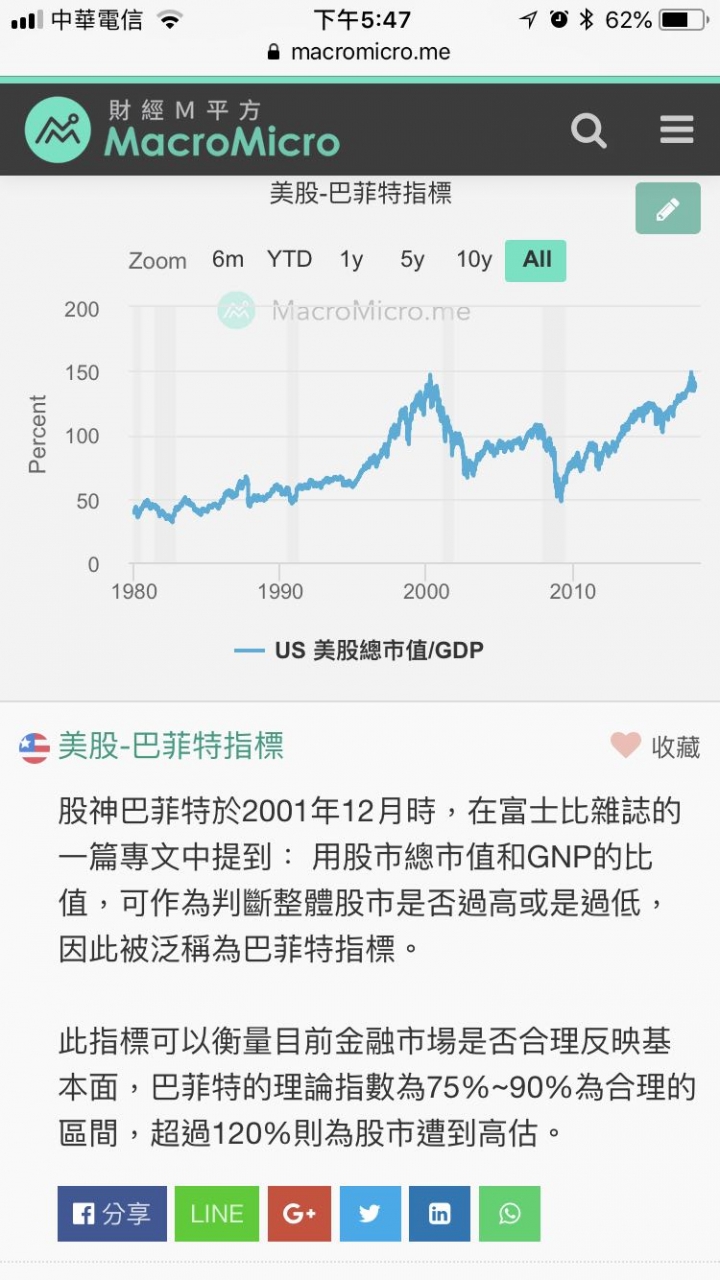Share on Facebook with 分享 button
The image size is (720, 1280).
112,1214
